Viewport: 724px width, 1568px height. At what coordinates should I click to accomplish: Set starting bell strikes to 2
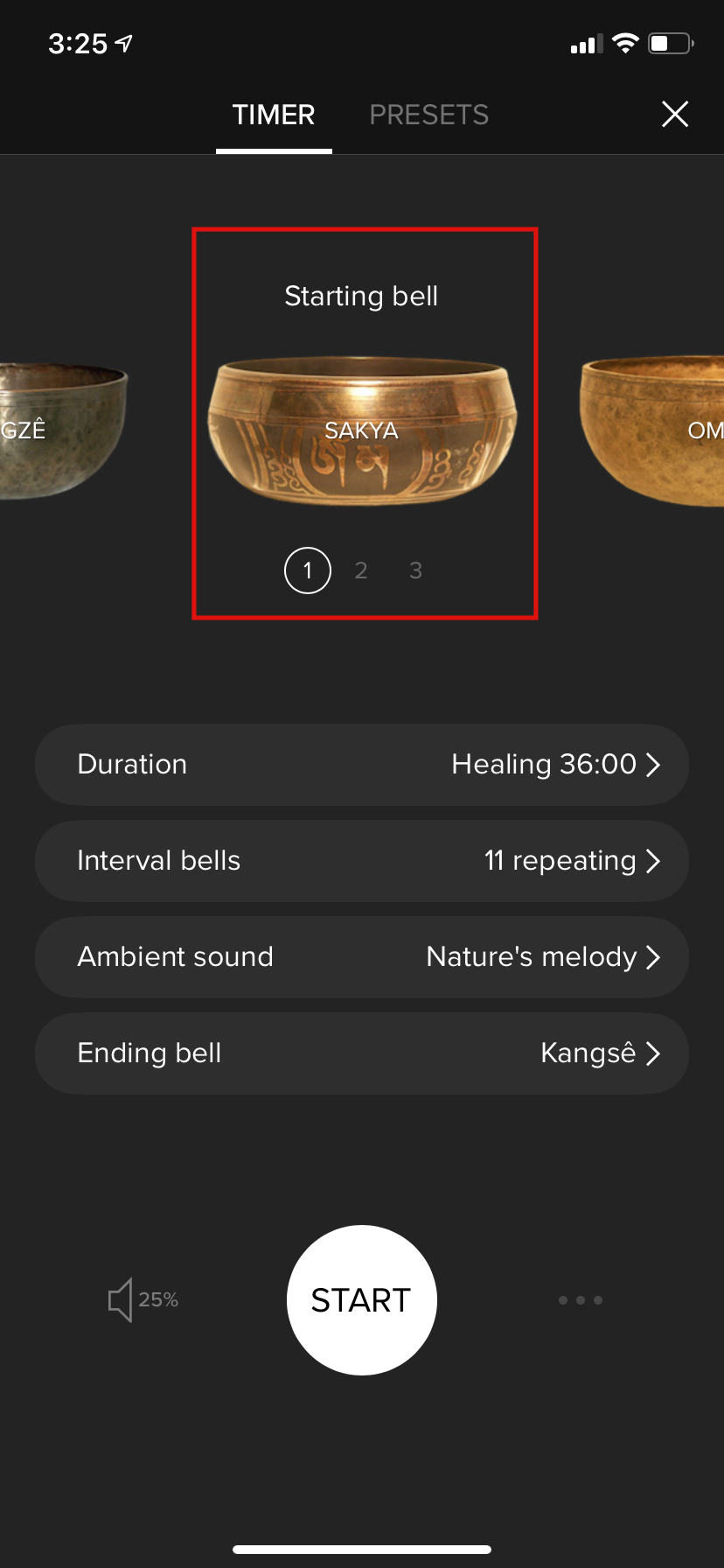pos(361,570)
